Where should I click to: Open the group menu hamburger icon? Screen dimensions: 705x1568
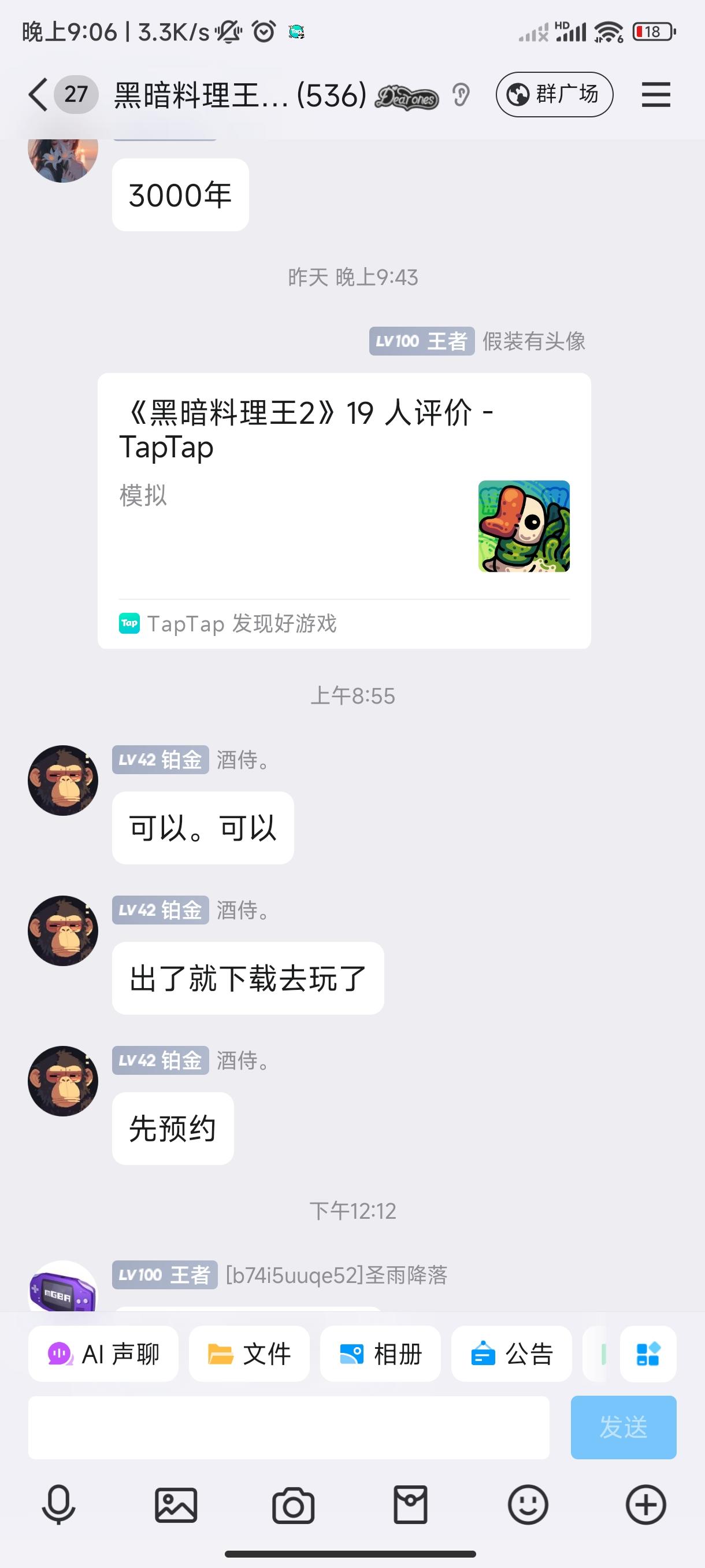click(x=656, y=95)
